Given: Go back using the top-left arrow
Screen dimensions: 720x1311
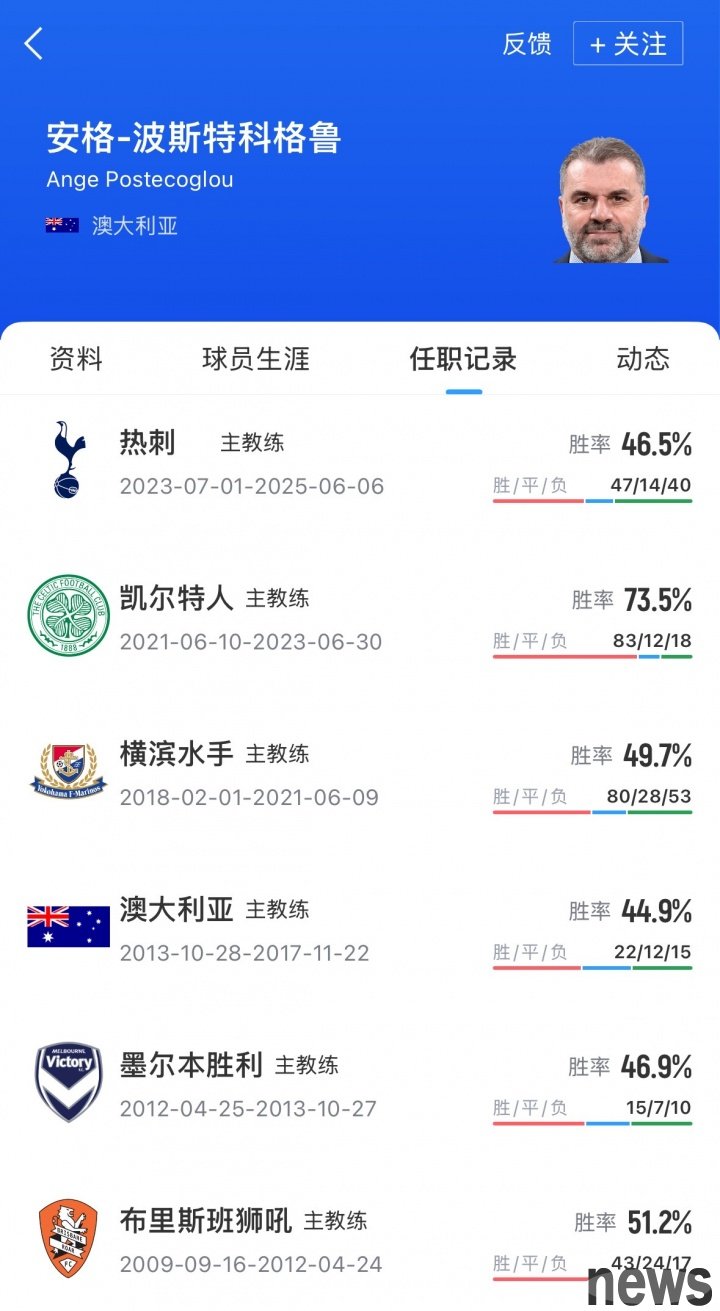Looking at the screenshot, I should (x=34, y=44).
